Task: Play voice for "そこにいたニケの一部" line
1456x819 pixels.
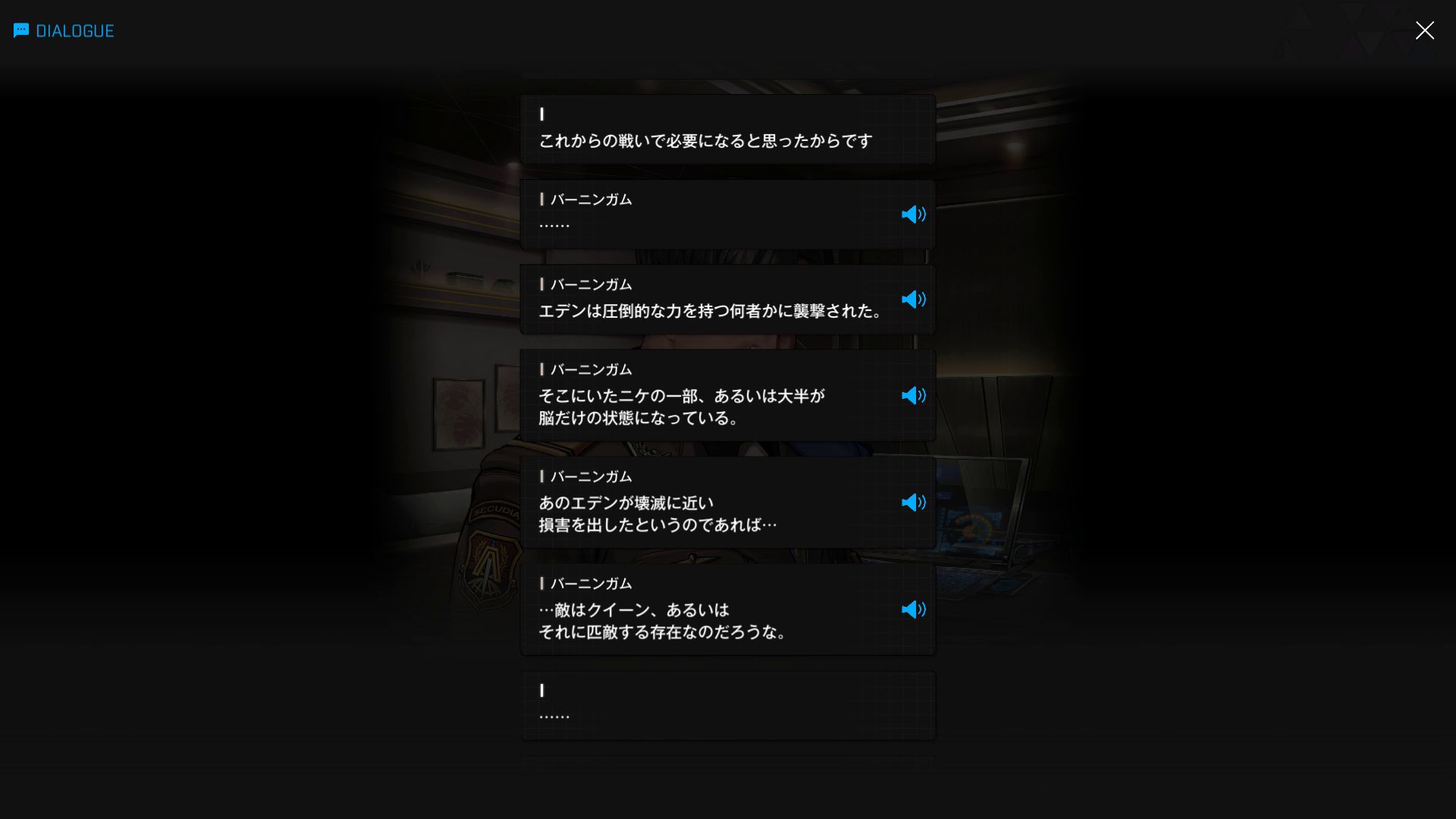Action: 913,396
